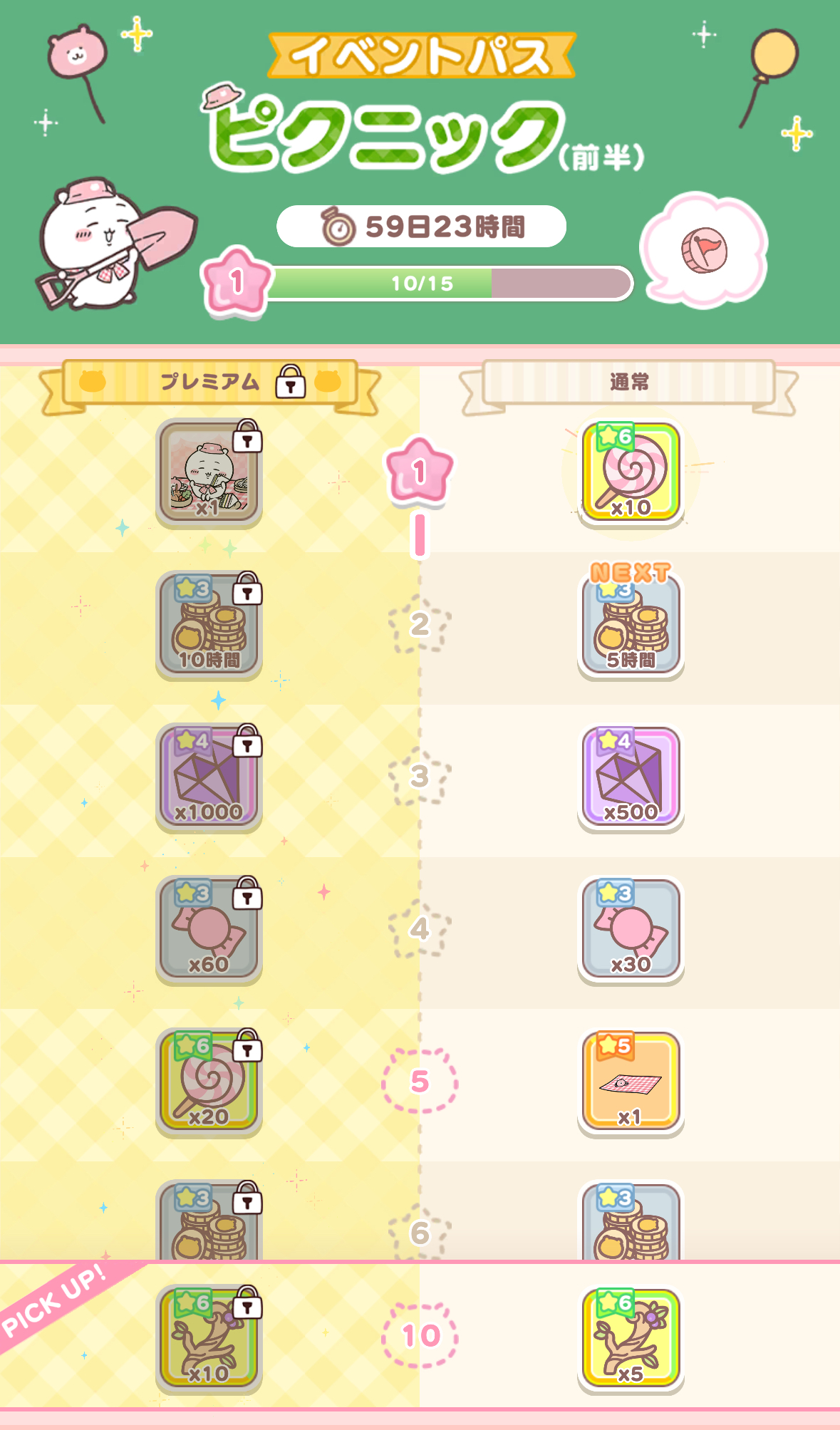The height and width of the screenshot is (1430, 840).
Task: Open locked premium hamster picnic reward x1
Action: (x=209, y=472)
